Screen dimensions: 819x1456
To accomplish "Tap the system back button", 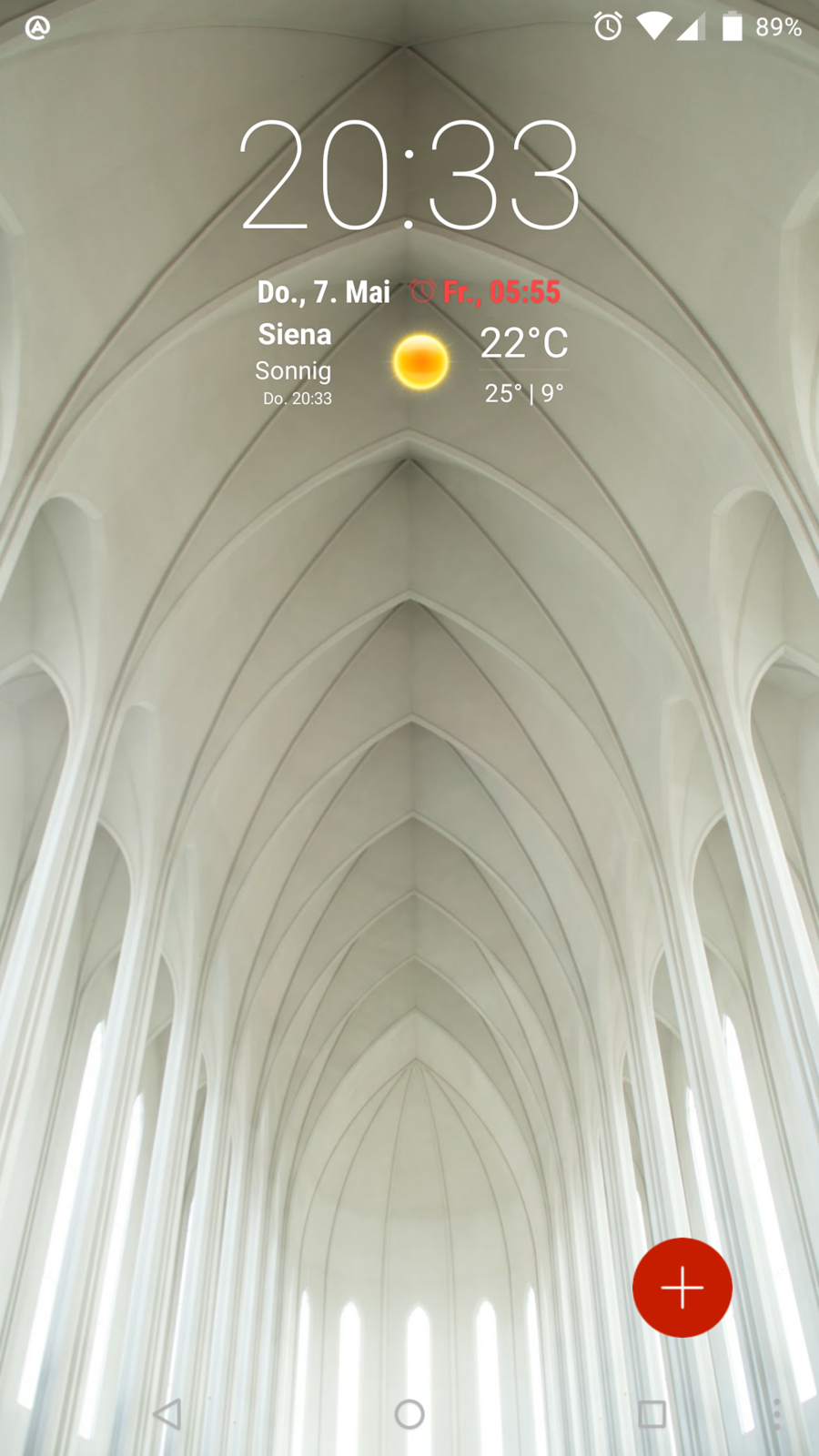I will point(167,1414).
